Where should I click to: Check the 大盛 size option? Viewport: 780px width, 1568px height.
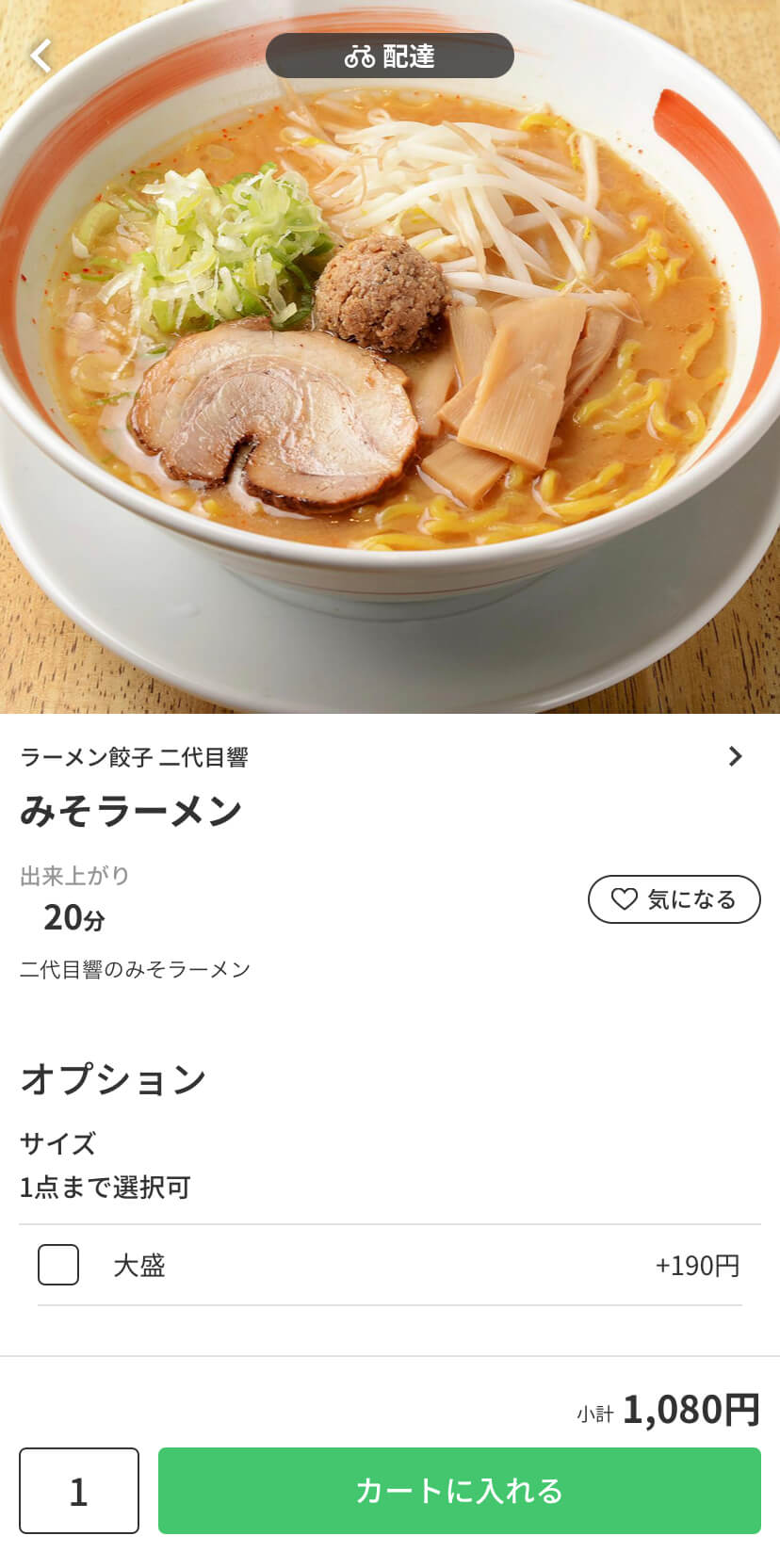point(58,1265)
